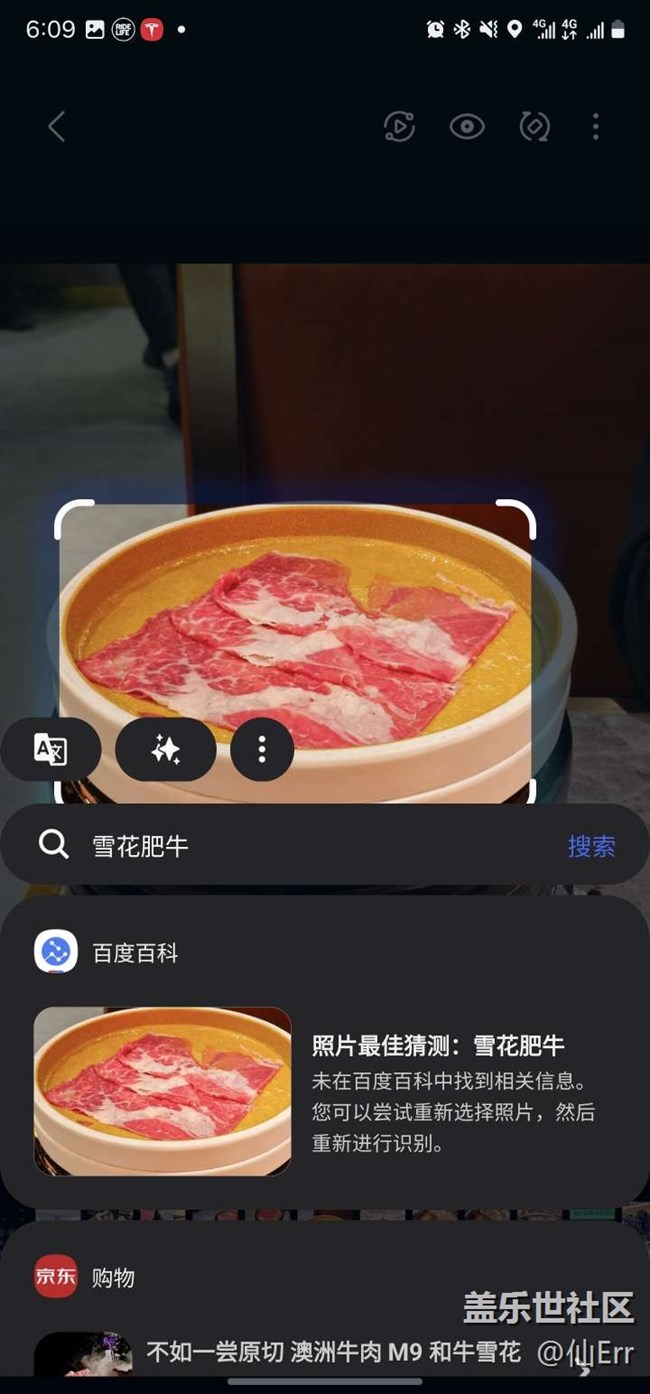Tap the translate icon over the photo

(x=50, y=749)
